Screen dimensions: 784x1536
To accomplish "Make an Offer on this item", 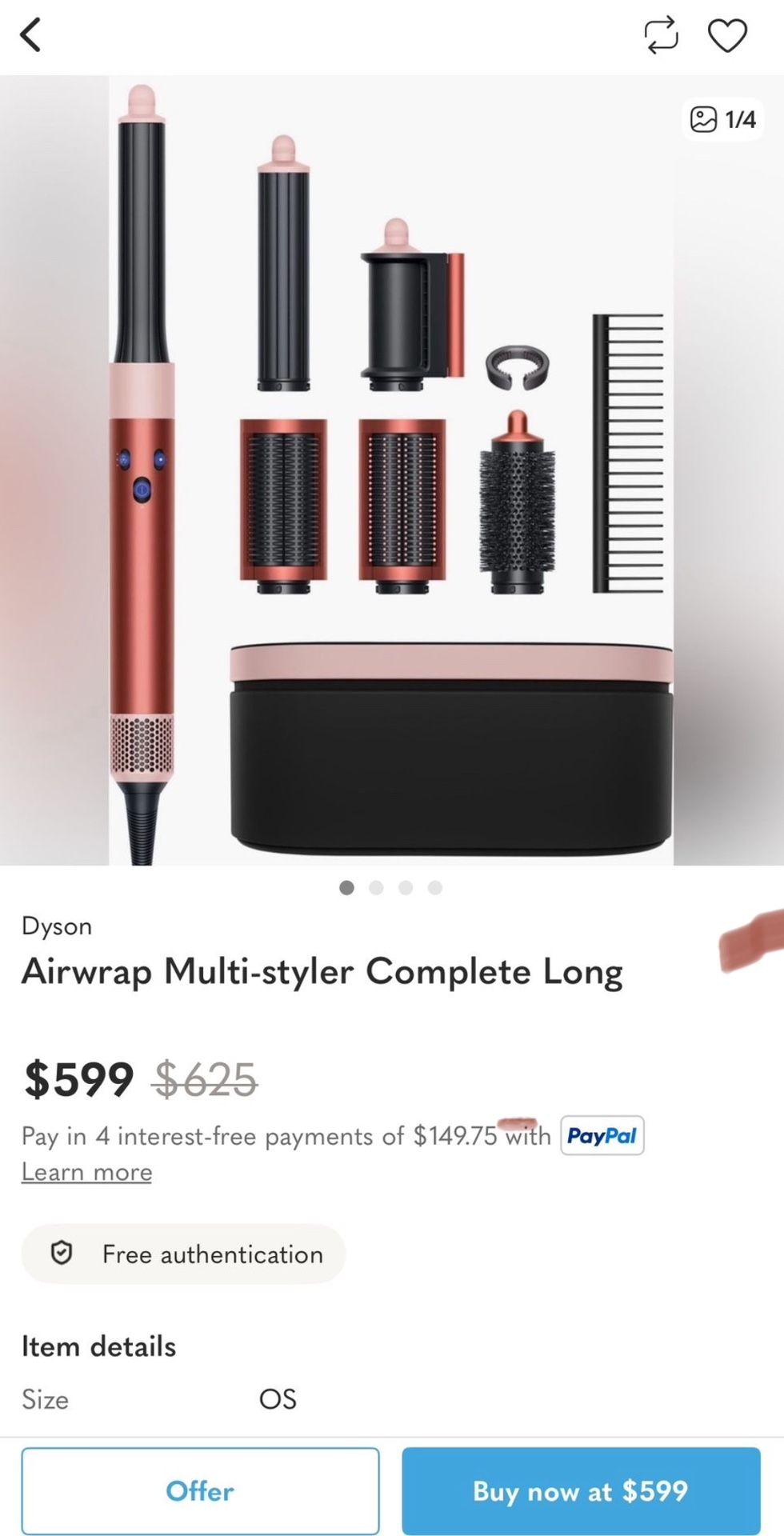I will [200, 1490].
